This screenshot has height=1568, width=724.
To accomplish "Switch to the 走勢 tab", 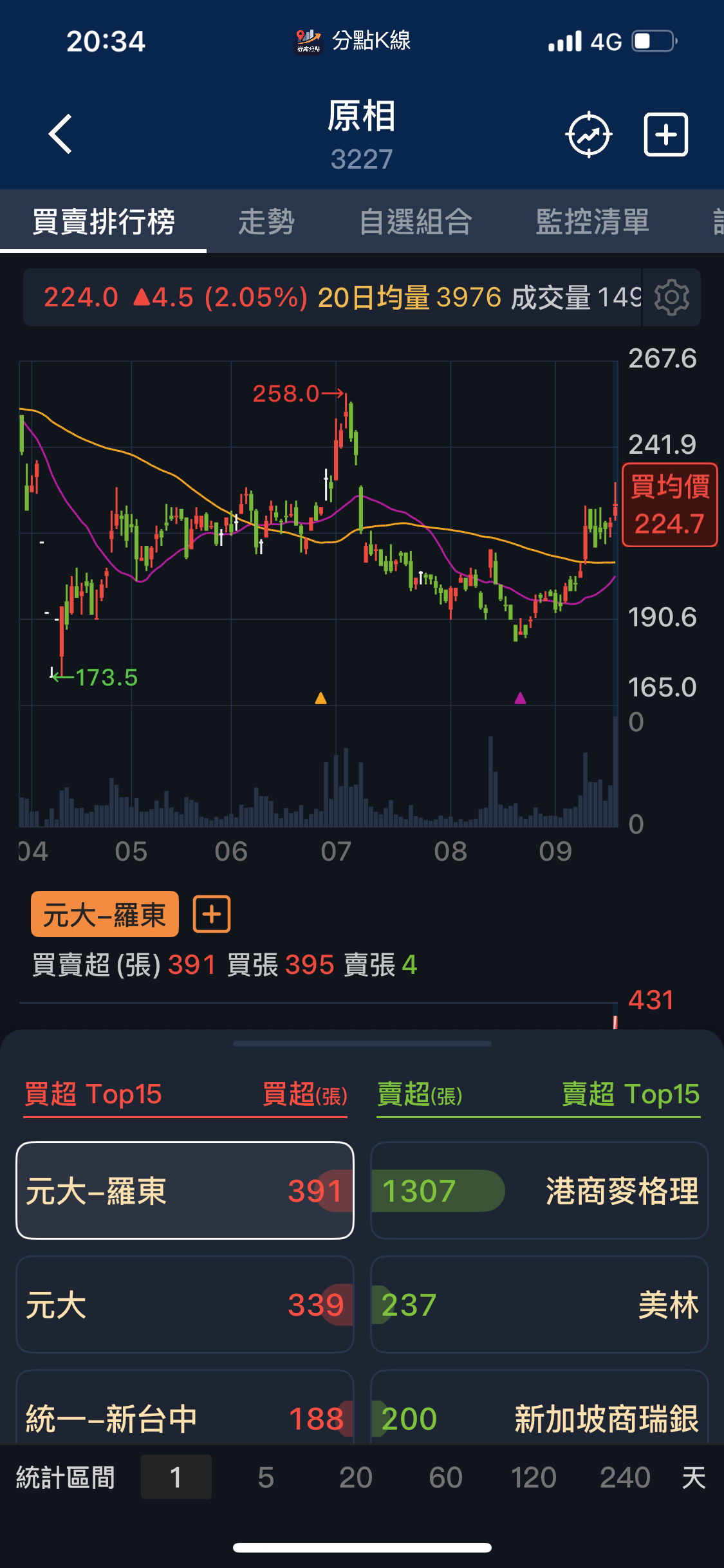I will [x=266, y=222].
